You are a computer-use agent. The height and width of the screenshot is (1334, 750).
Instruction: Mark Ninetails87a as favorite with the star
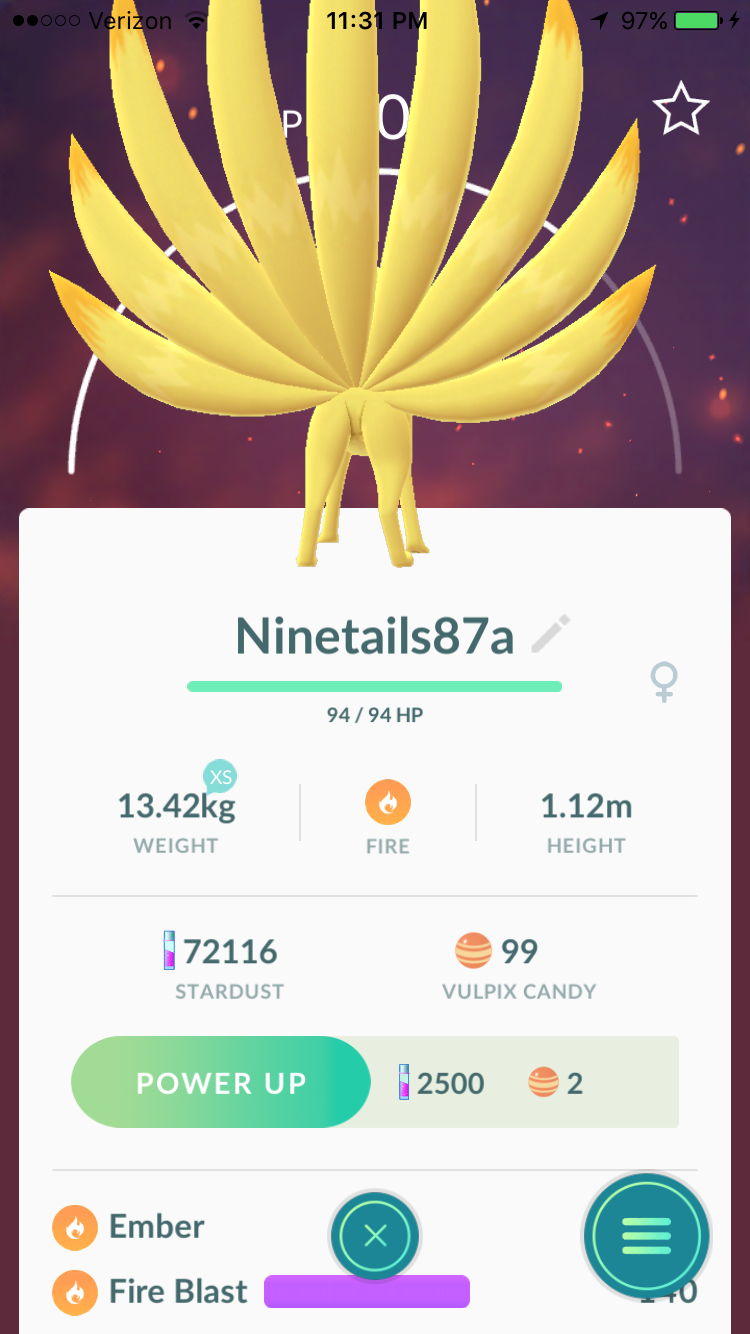pos(681,109)
